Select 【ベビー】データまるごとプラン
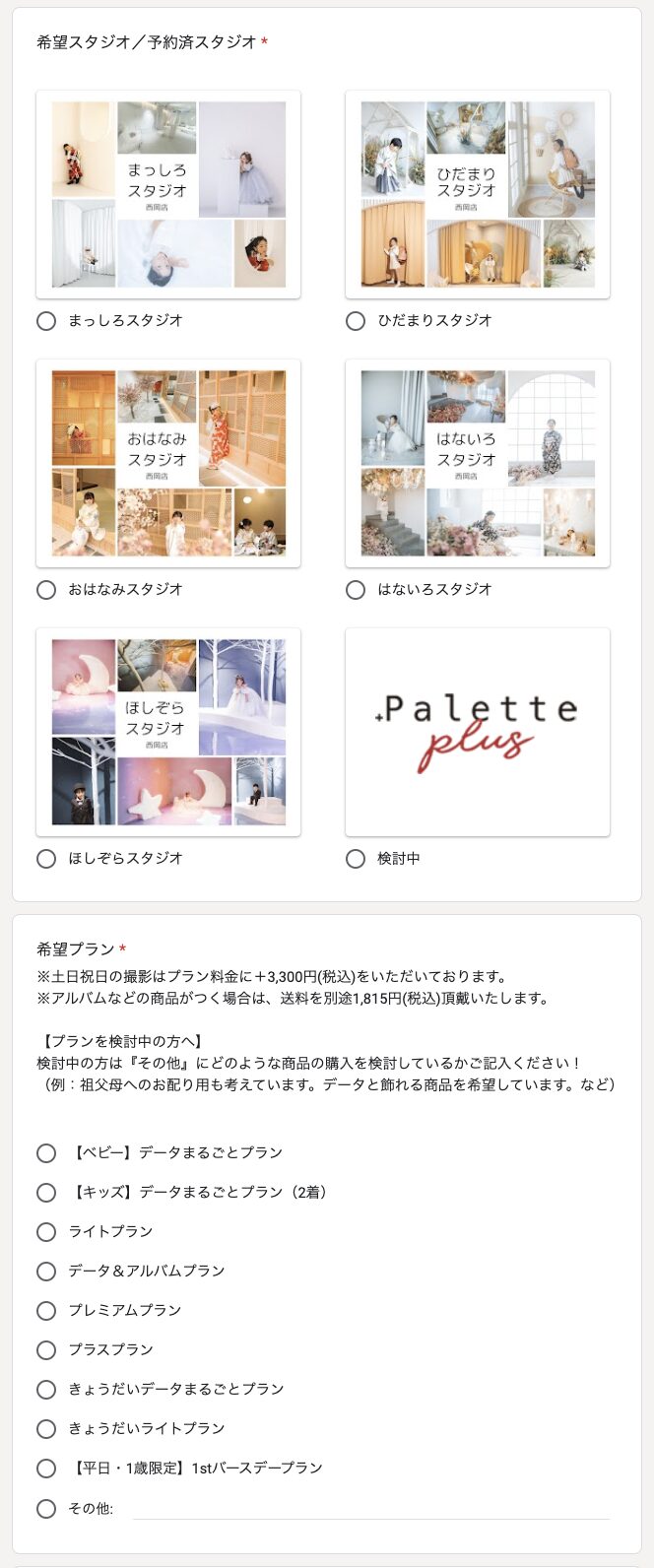The width and height of the screenshot is (654, 1568). pos(46,1153)
